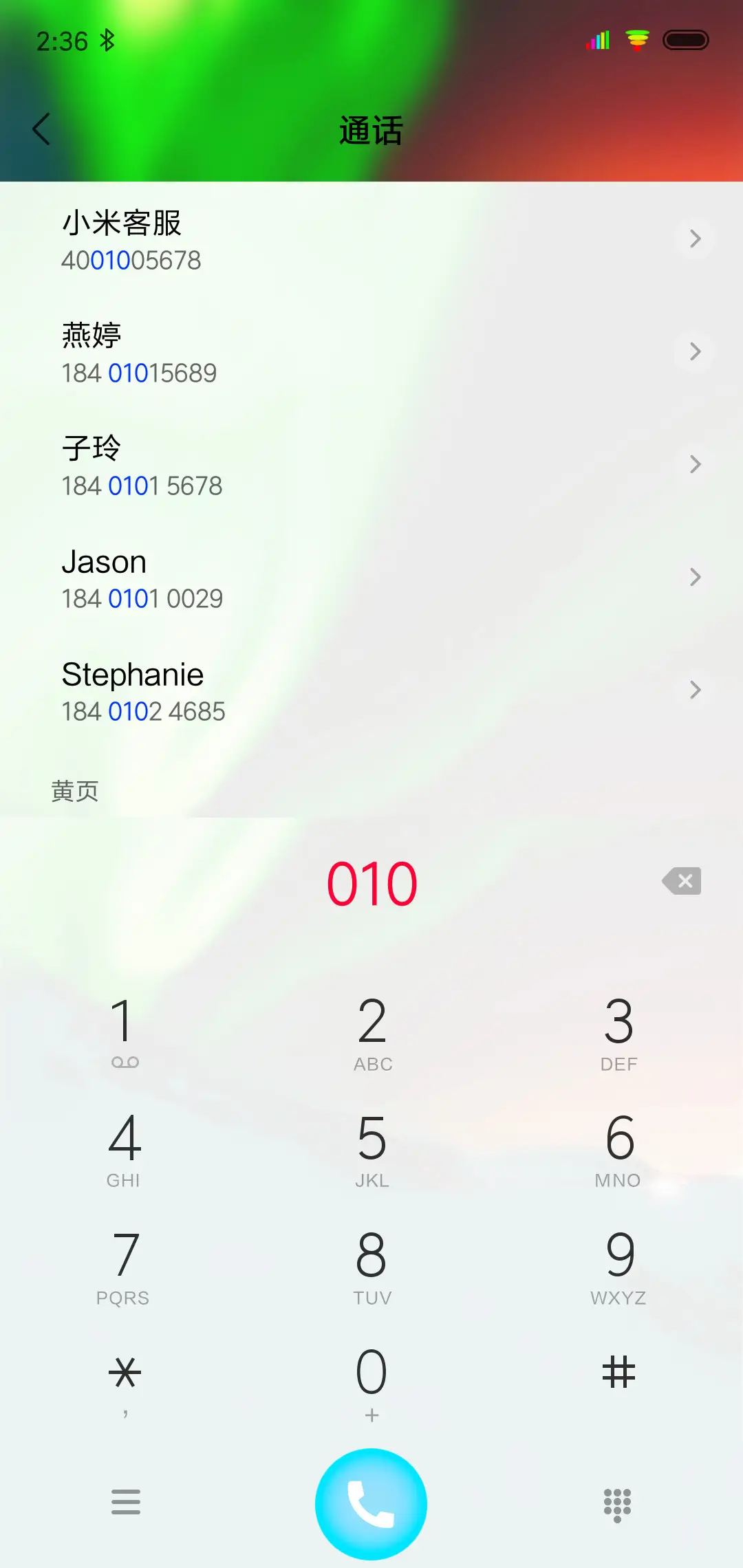Tap the Wi-Fi status icon
Image resolution: width=743 pixels, height=1568 pixels.
tap(636, 40)
